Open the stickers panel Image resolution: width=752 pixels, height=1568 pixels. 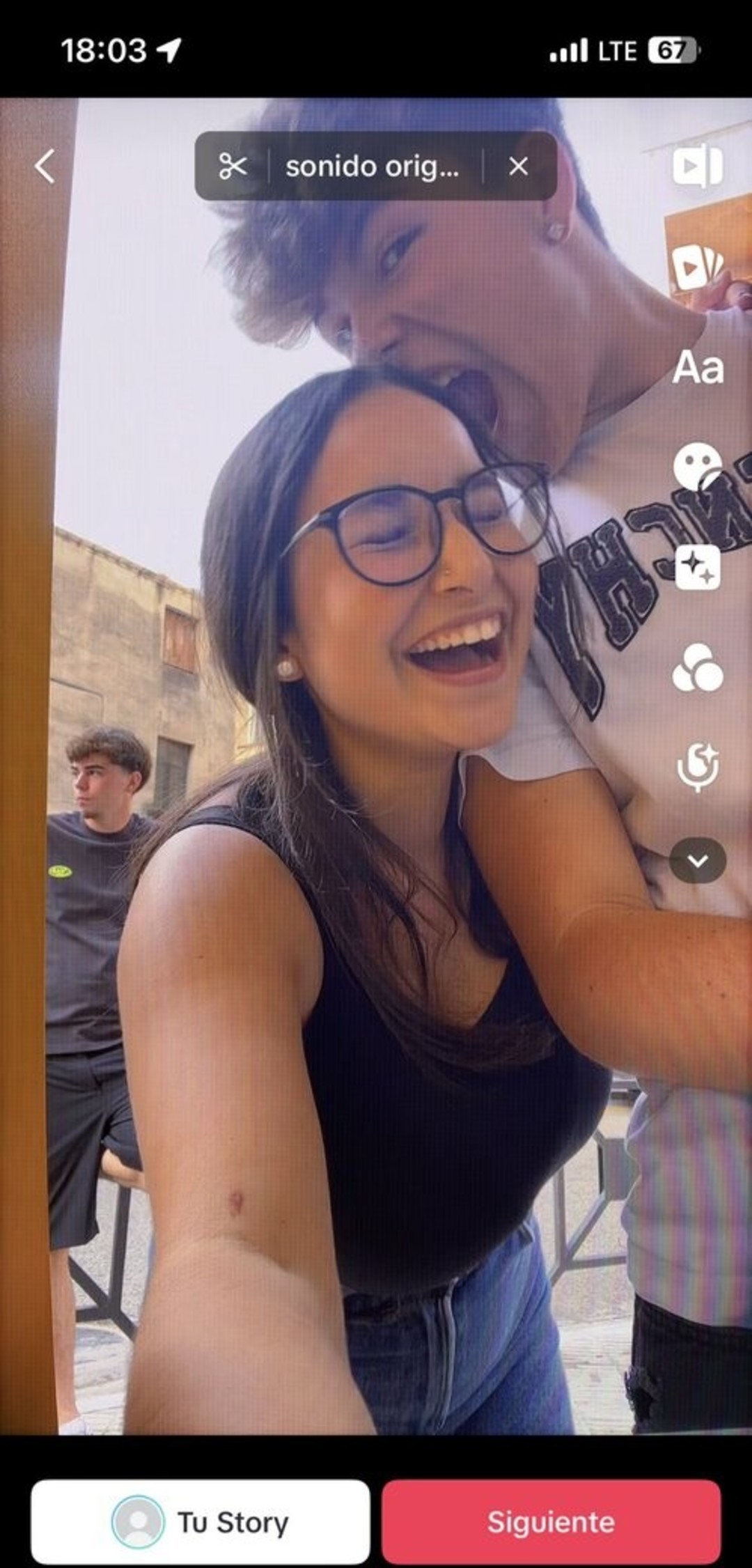pos(698,465)
